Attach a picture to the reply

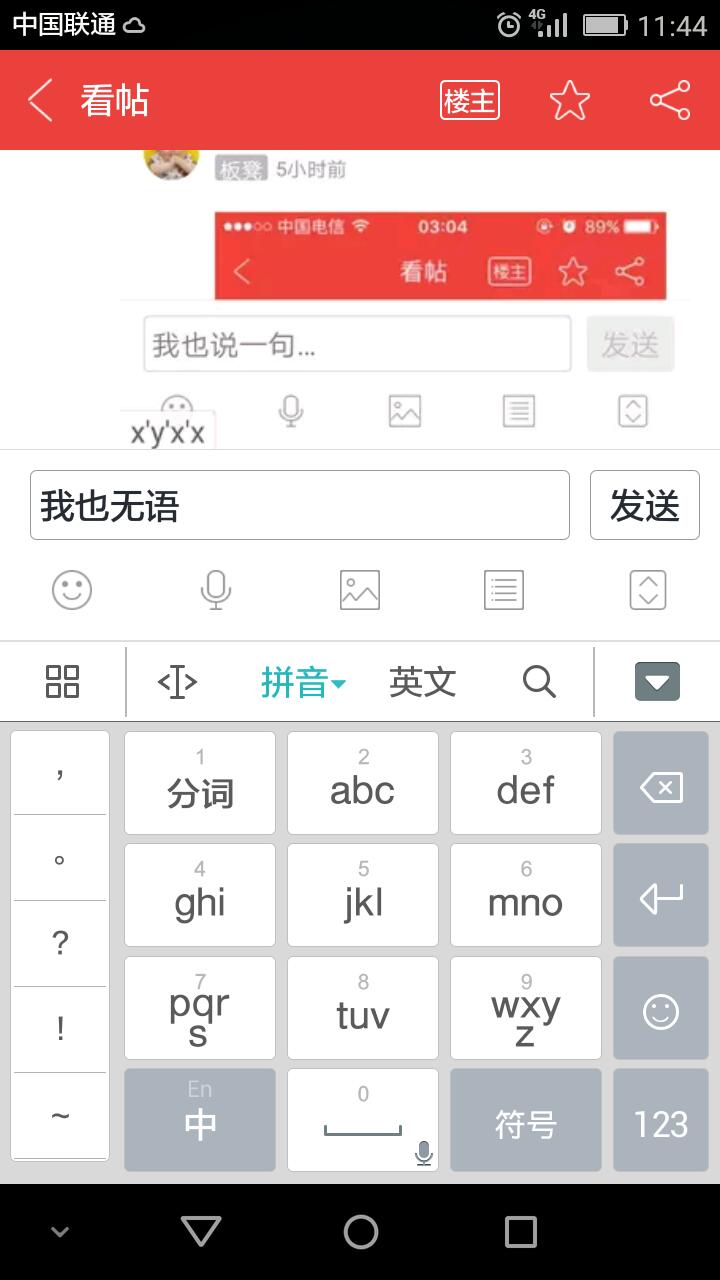point(360,590)
